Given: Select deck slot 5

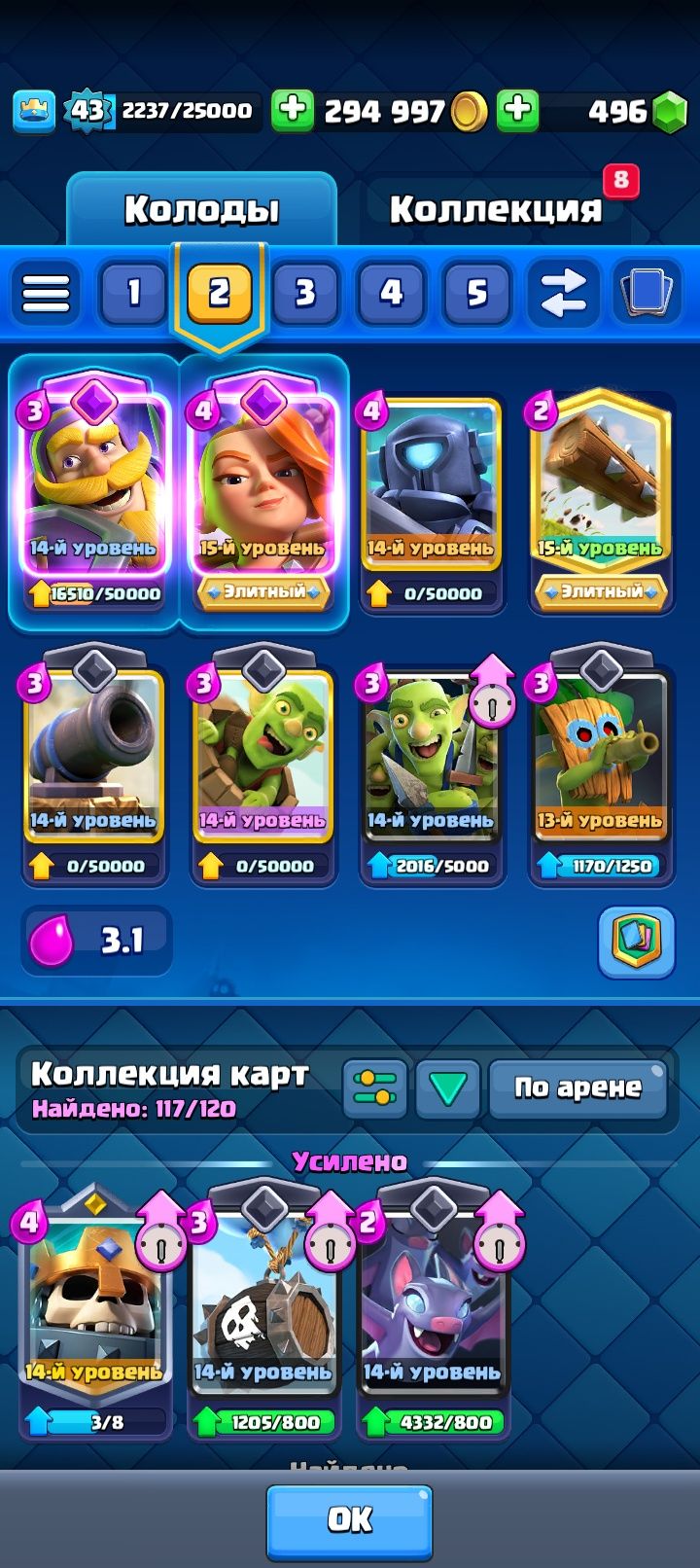Looking at the screenshot, I should [476, 292].
